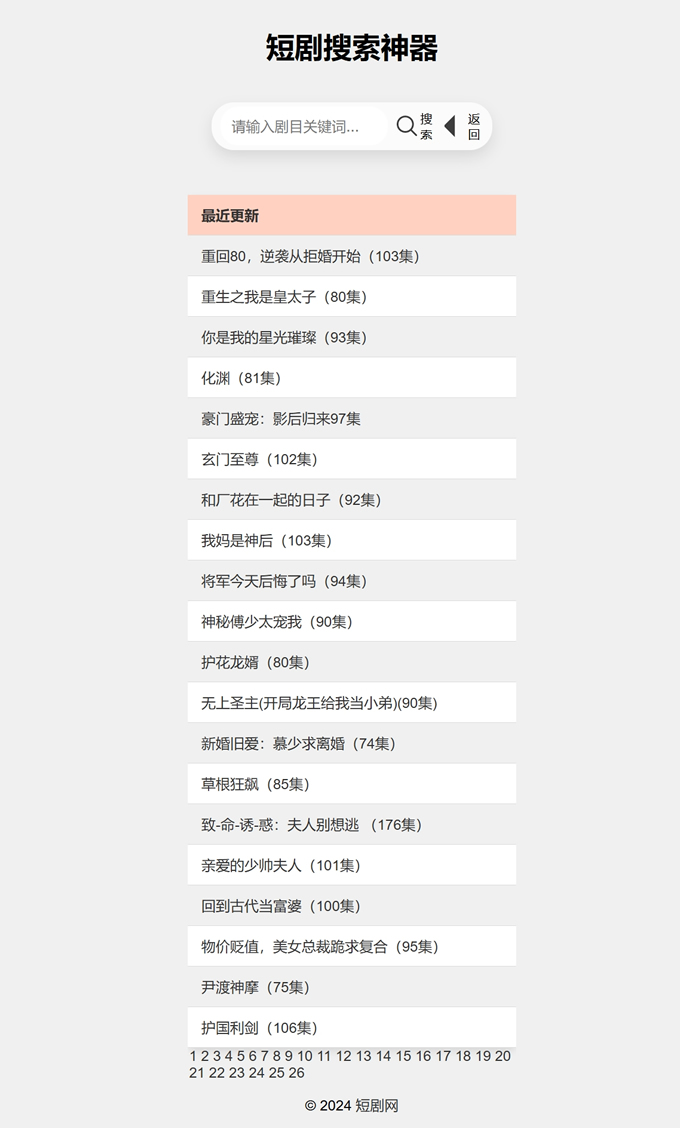This screenshot has width=680, height=1128.
Task: Open the drama 化渊 (81集)
Action: [241, 378]
